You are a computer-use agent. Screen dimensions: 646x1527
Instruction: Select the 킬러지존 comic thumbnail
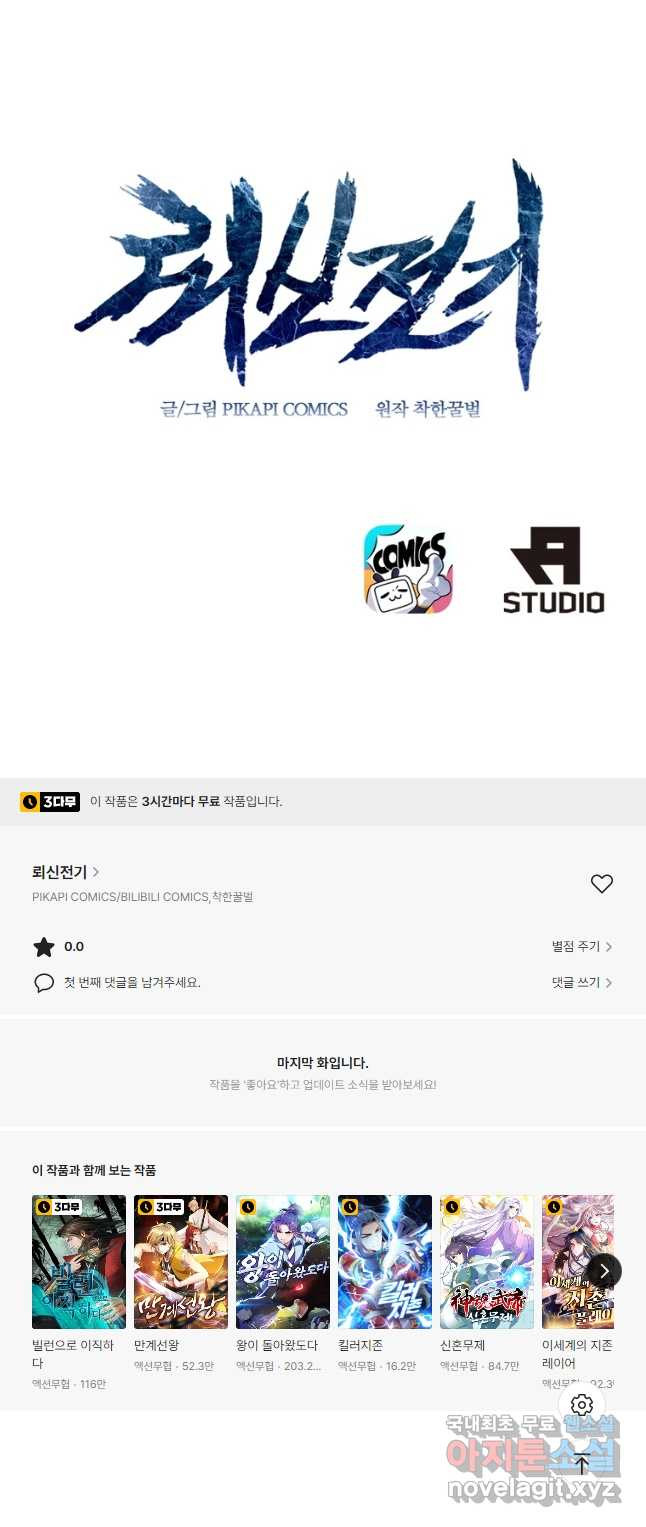coord(385,1262)
